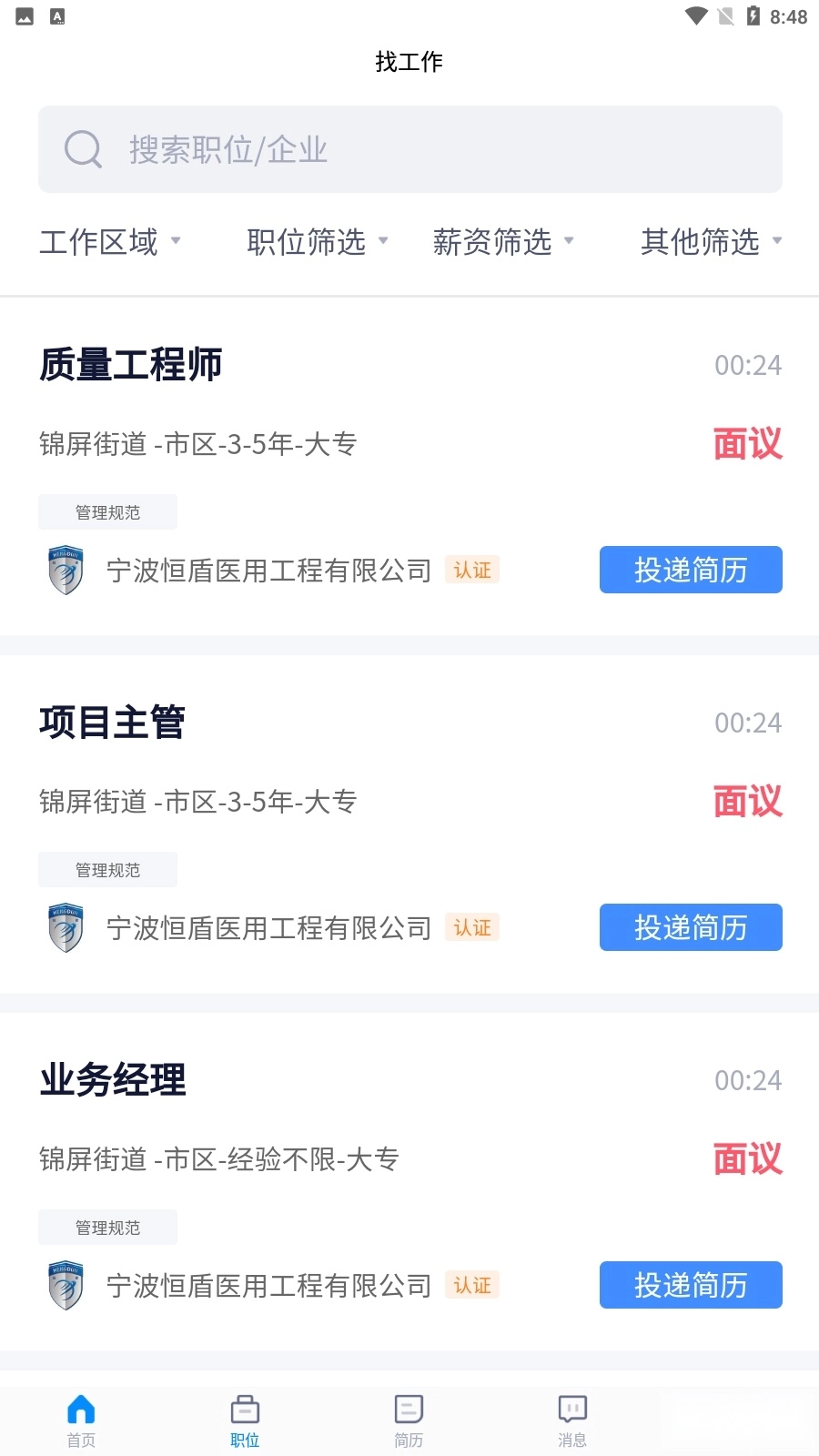Expand the 薪资筛选 salary filter
Viewport: 819px width, 1456px height.
pyautogui.click(x=505, y=242)
